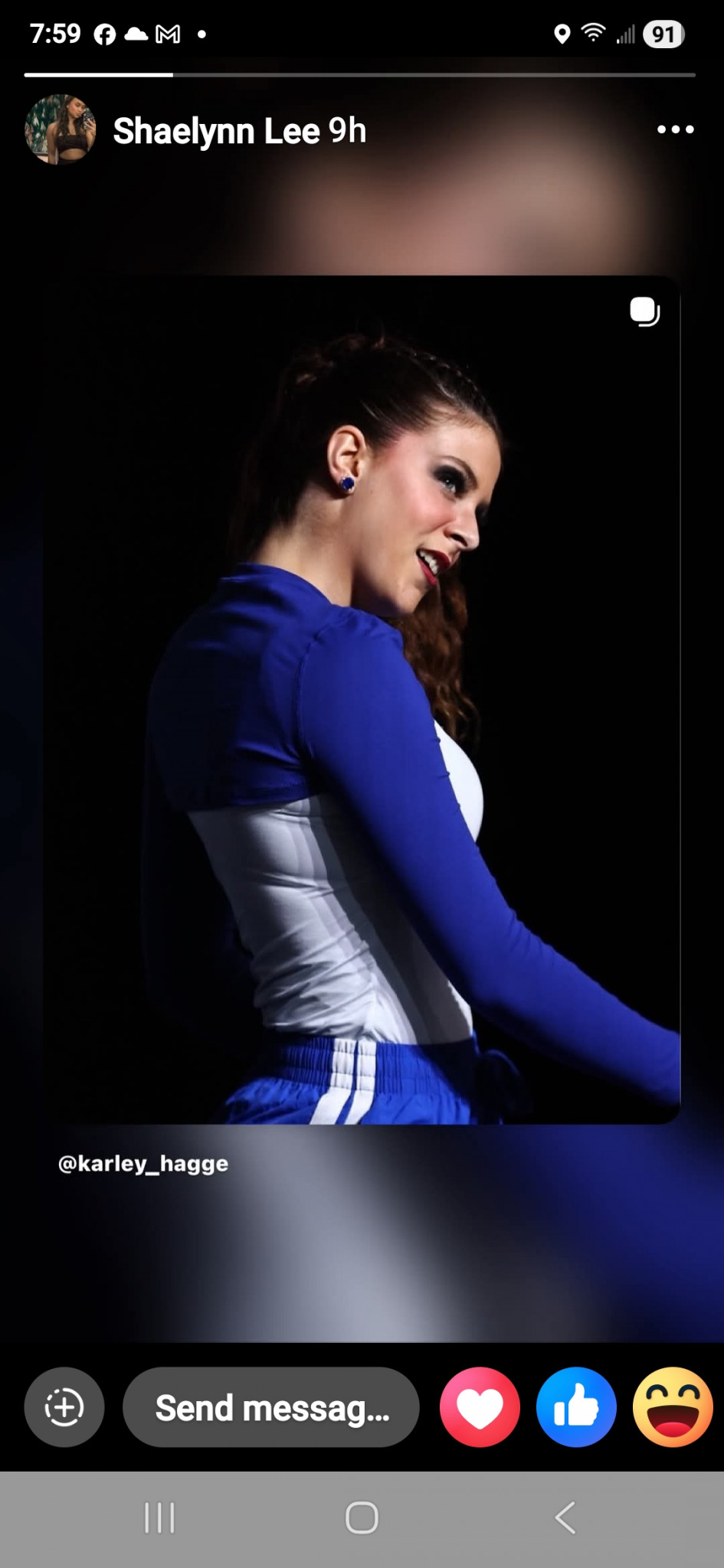This screenshot has height=1568, width=724.
Task: Open the add-reaction plus button
Action: pyautogui.click(x=64, y=1407)
